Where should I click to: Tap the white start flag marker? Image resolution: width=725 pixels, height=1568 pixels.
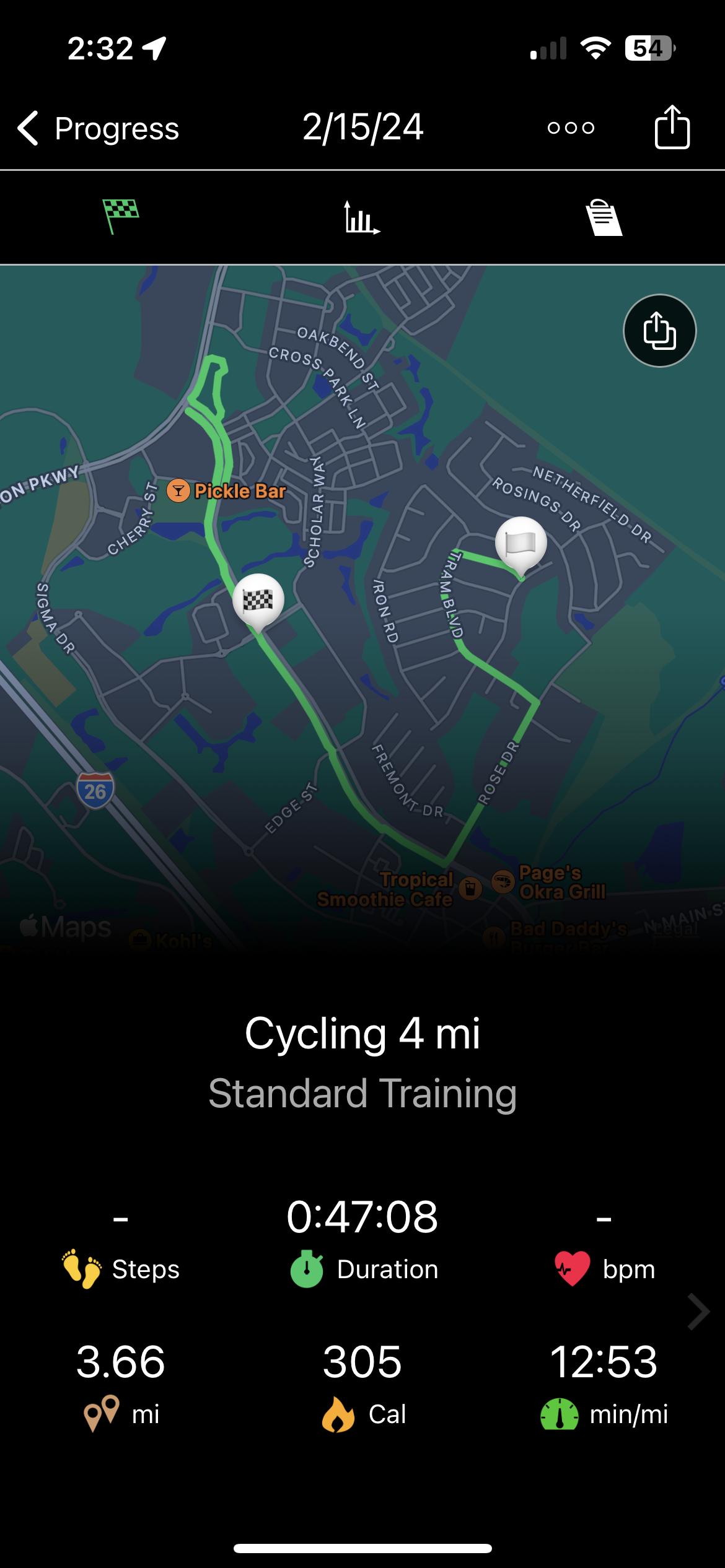(521, 543)
